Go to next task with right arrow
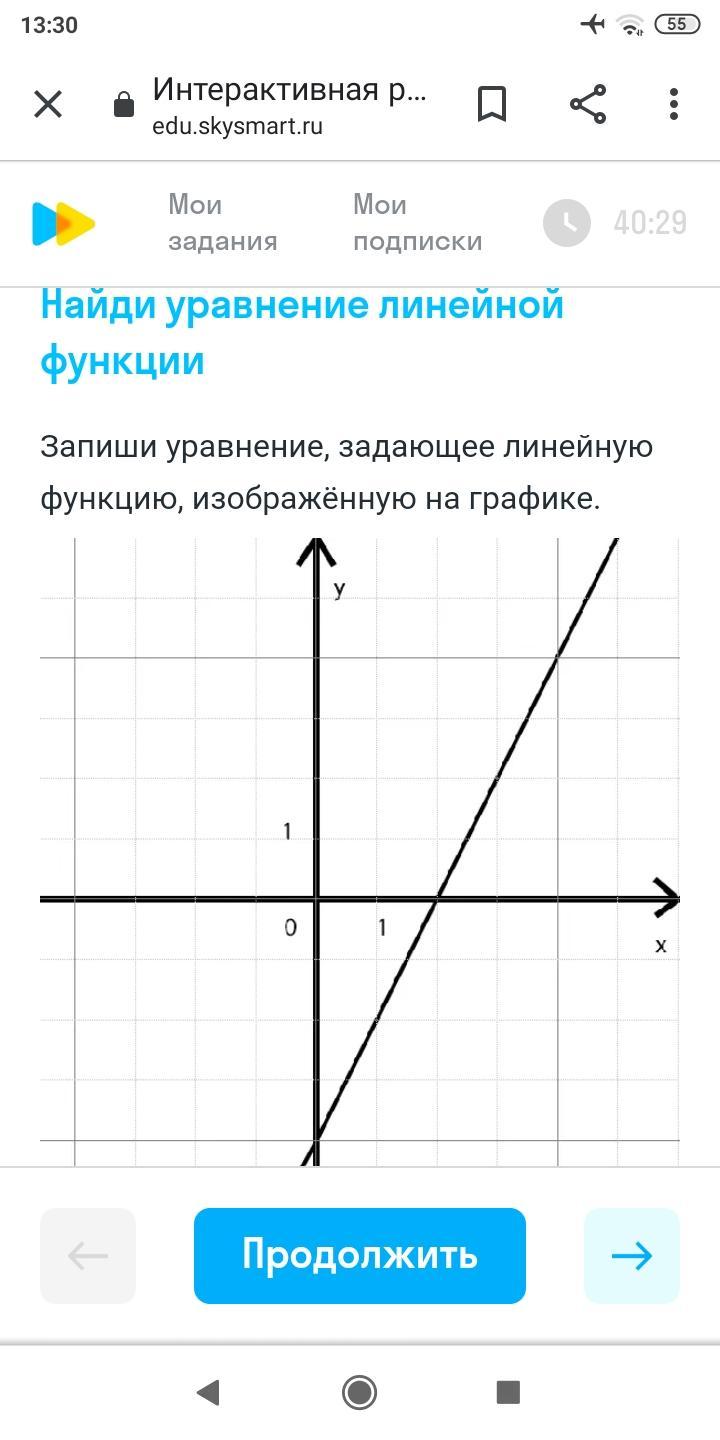This screenshot has width=720, height=1440. tap(631, 1255)
